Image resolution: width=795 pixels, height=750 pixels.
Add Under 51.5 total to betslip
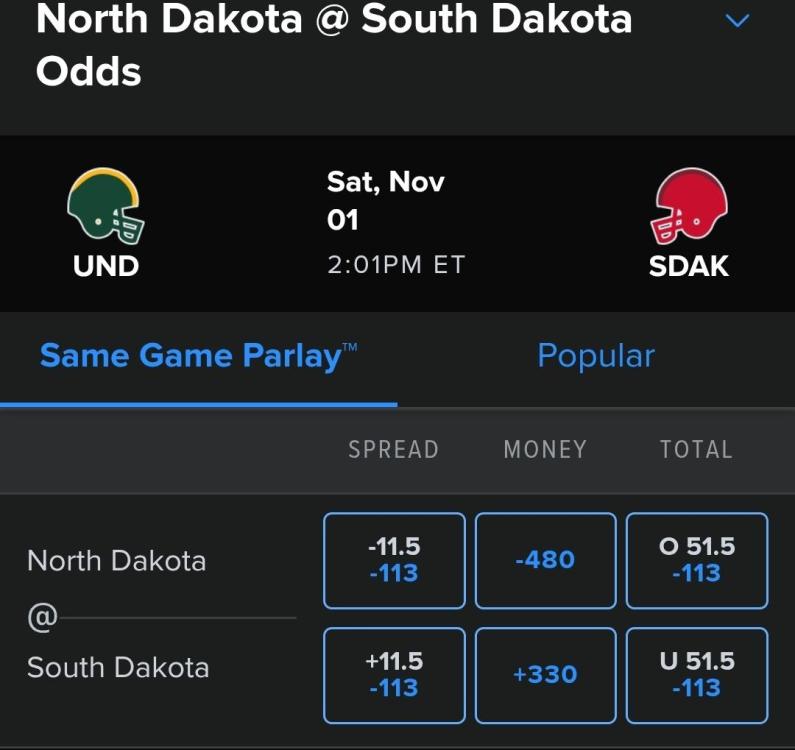pos(697,675)
